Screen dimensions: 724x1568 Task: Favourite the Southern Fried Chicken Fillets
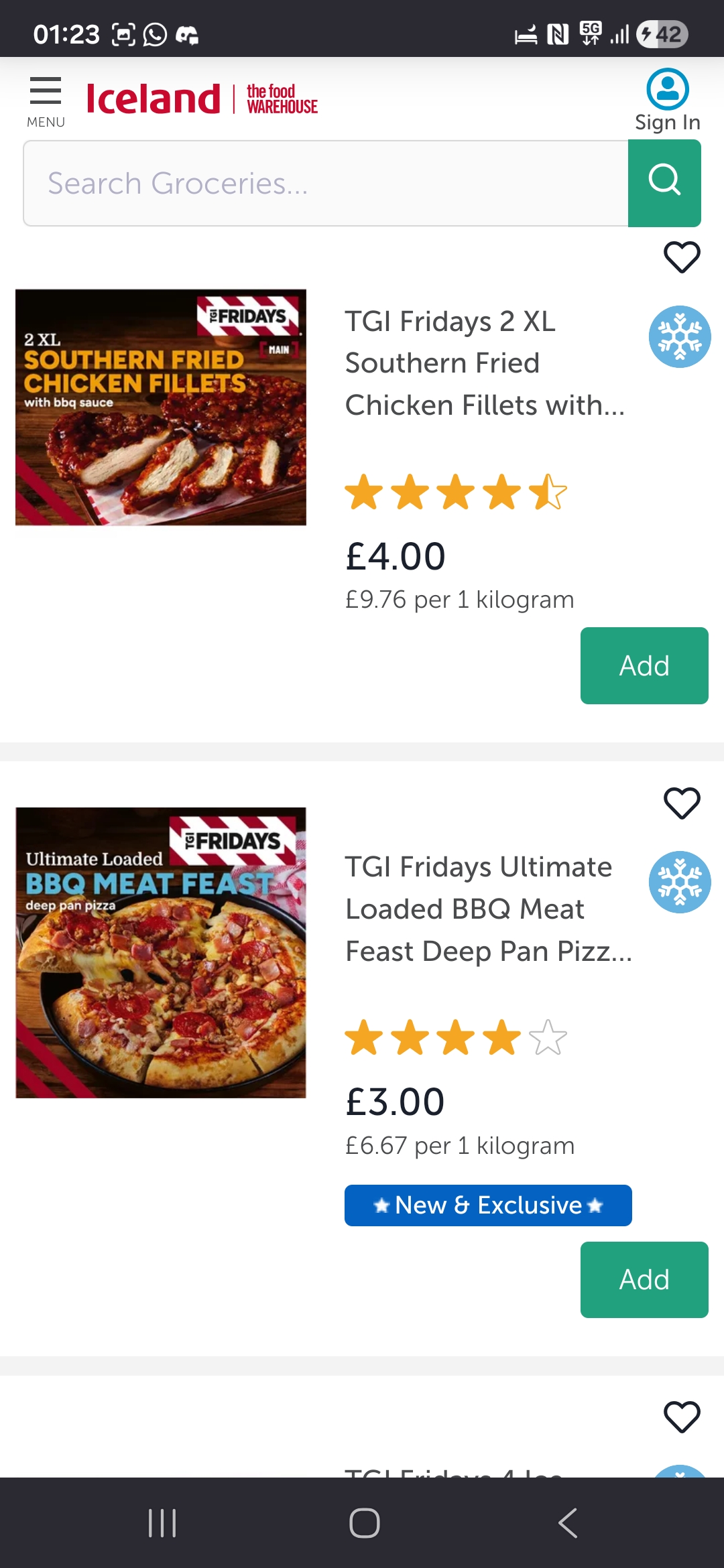(x=681, y=257)
